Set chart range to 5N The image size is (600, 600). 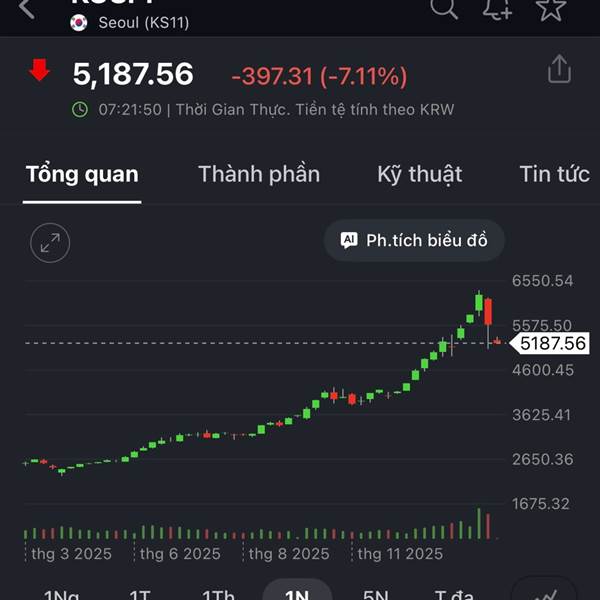tap(375, 594)
